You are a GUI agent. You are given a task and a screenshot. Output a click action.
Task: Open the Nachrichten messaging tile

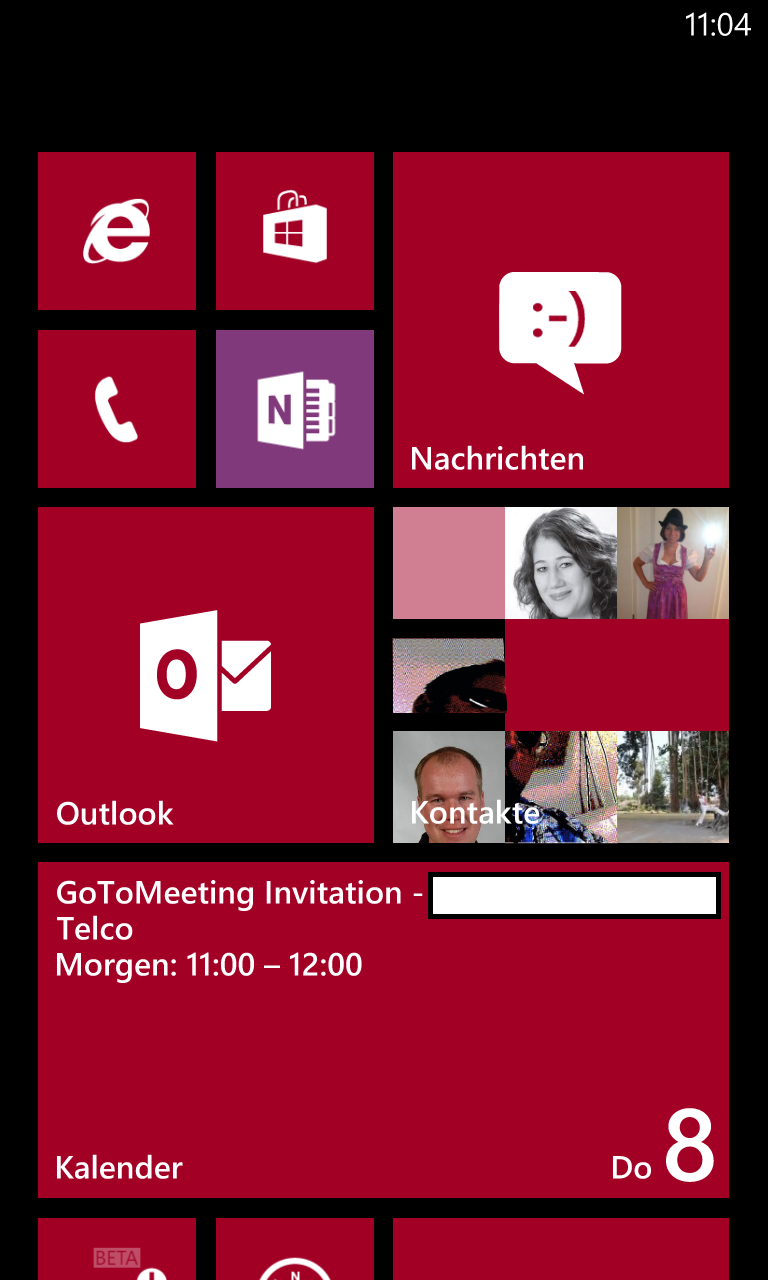[561, 320]
